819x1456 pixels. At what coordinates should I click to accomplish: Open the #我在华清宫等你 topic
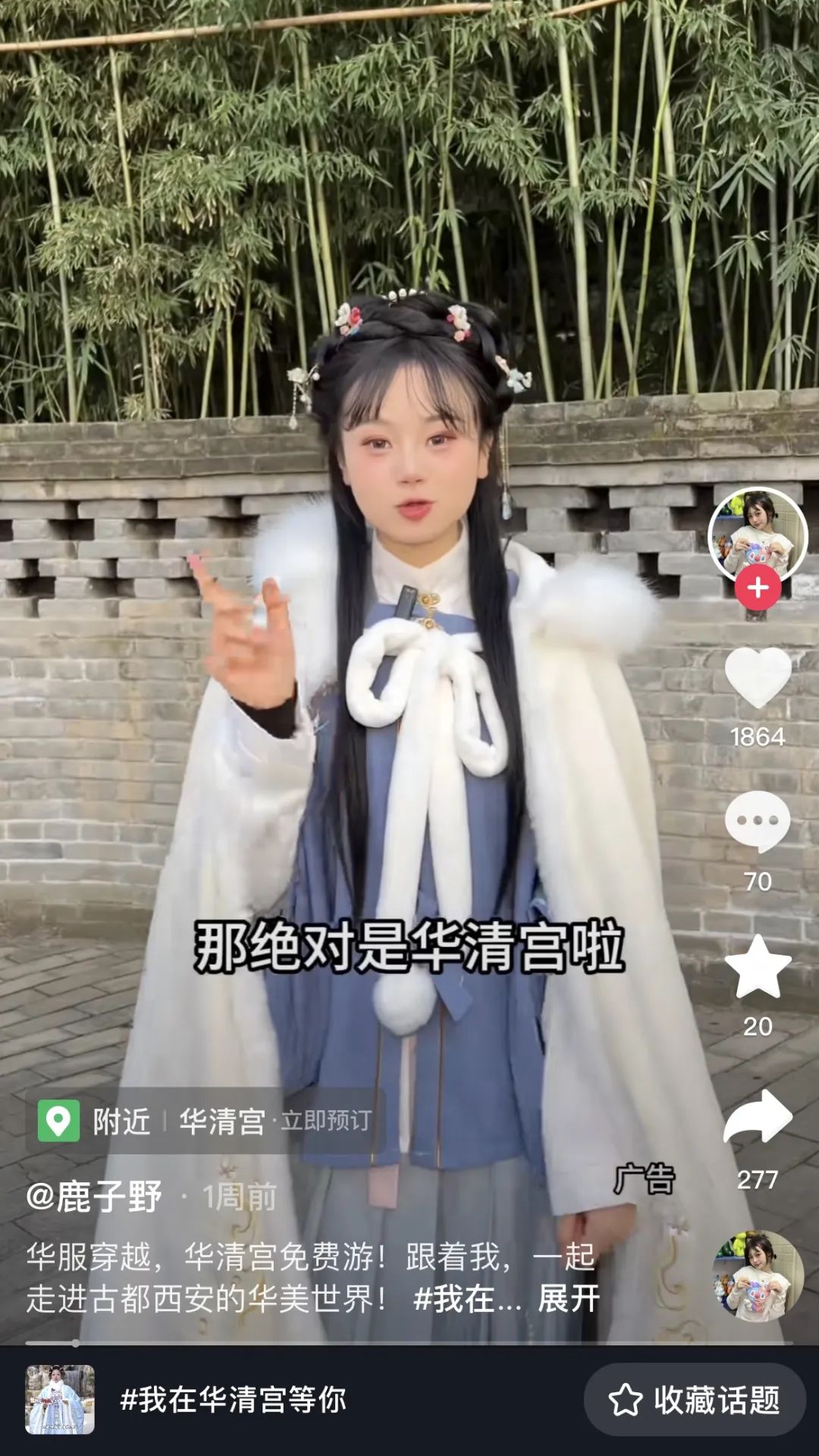click(x=234, y=1399)
